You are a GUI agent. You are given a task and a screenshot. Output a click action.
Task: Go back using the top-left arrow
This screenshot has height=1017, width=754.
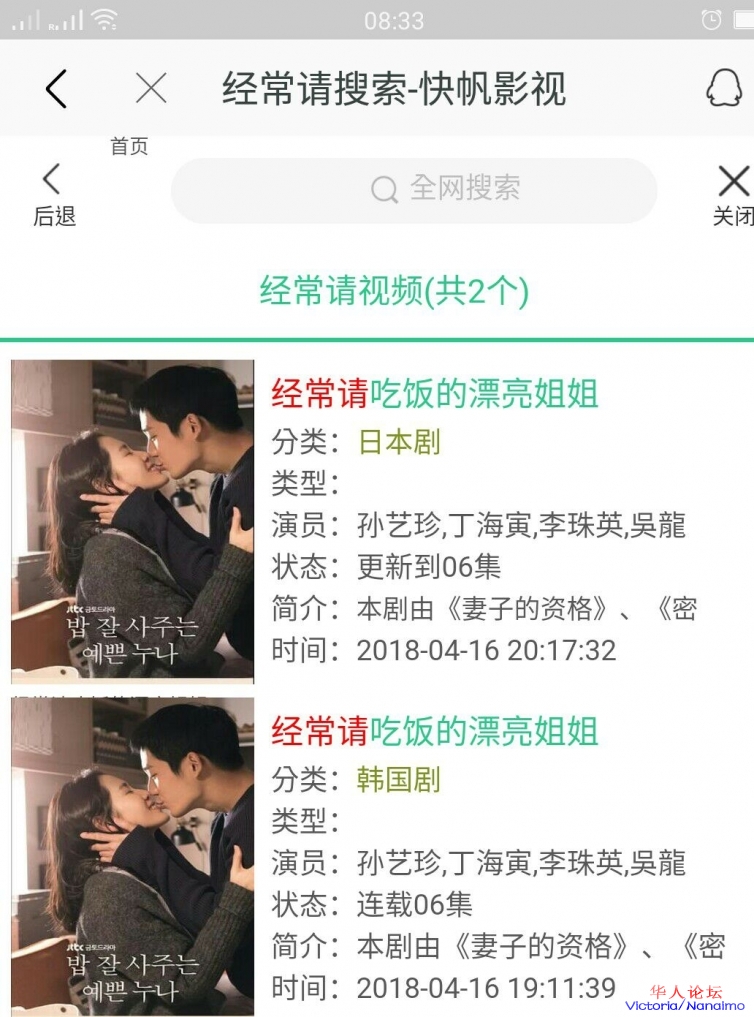pyautogui.click(x=56, y=89)
